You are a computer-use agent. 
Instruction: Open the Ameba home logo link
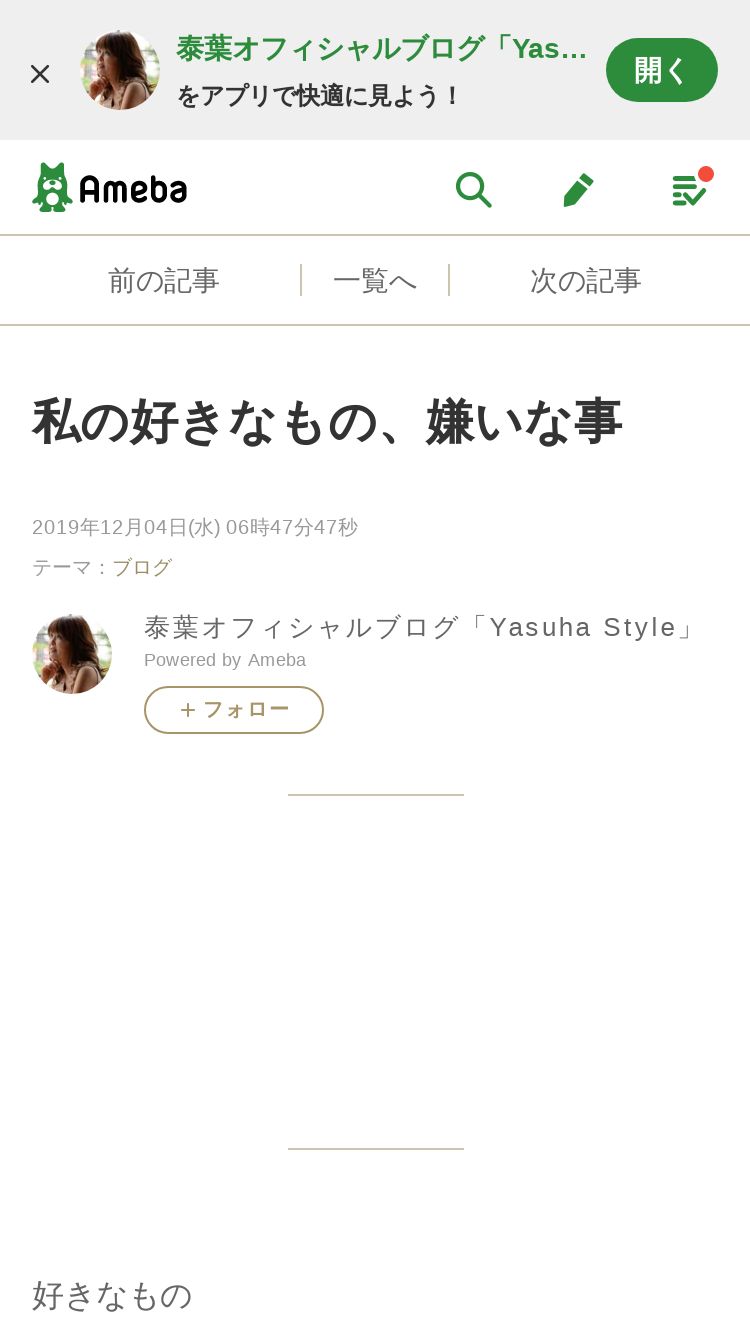[110, 187]
